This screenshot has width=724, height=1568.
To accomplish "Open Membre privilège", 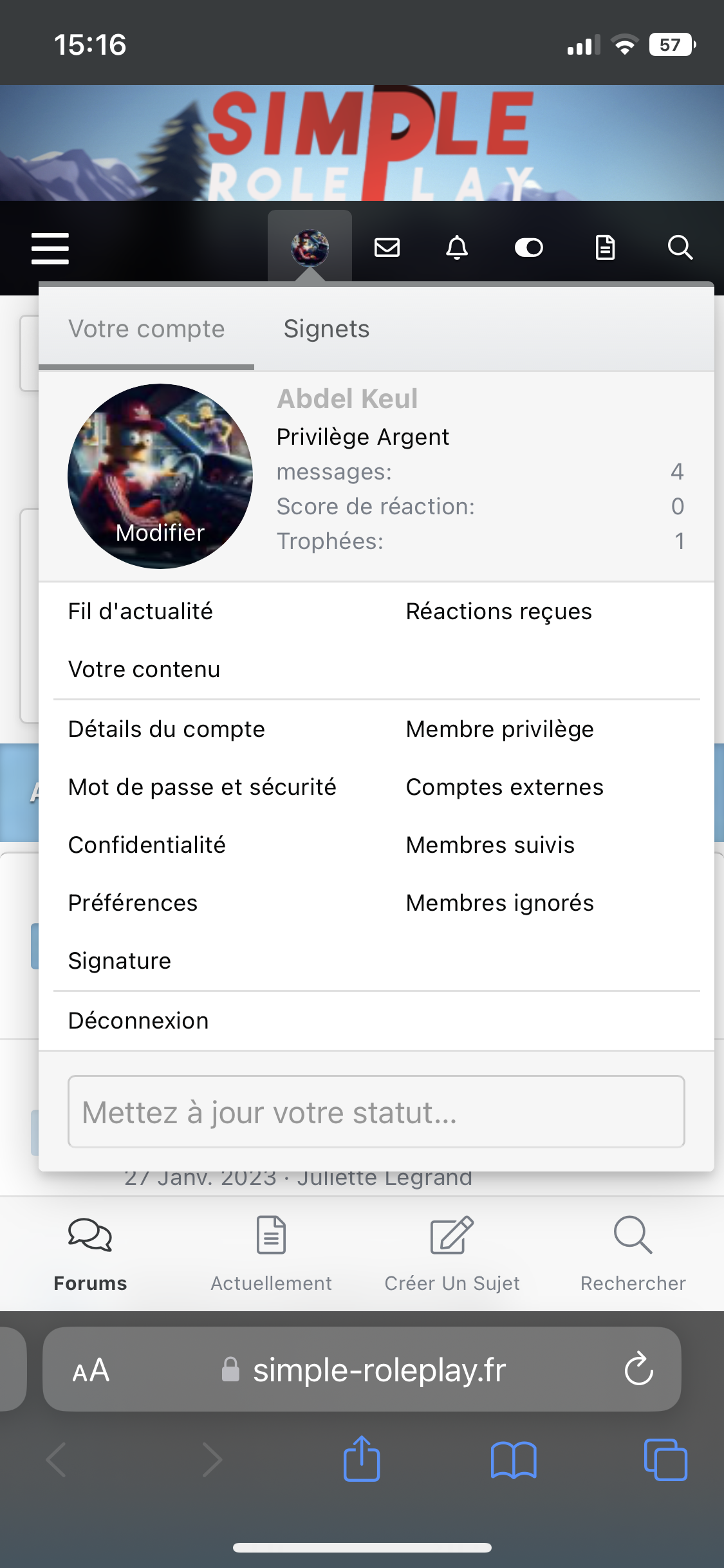I will (x=500, y=729).
